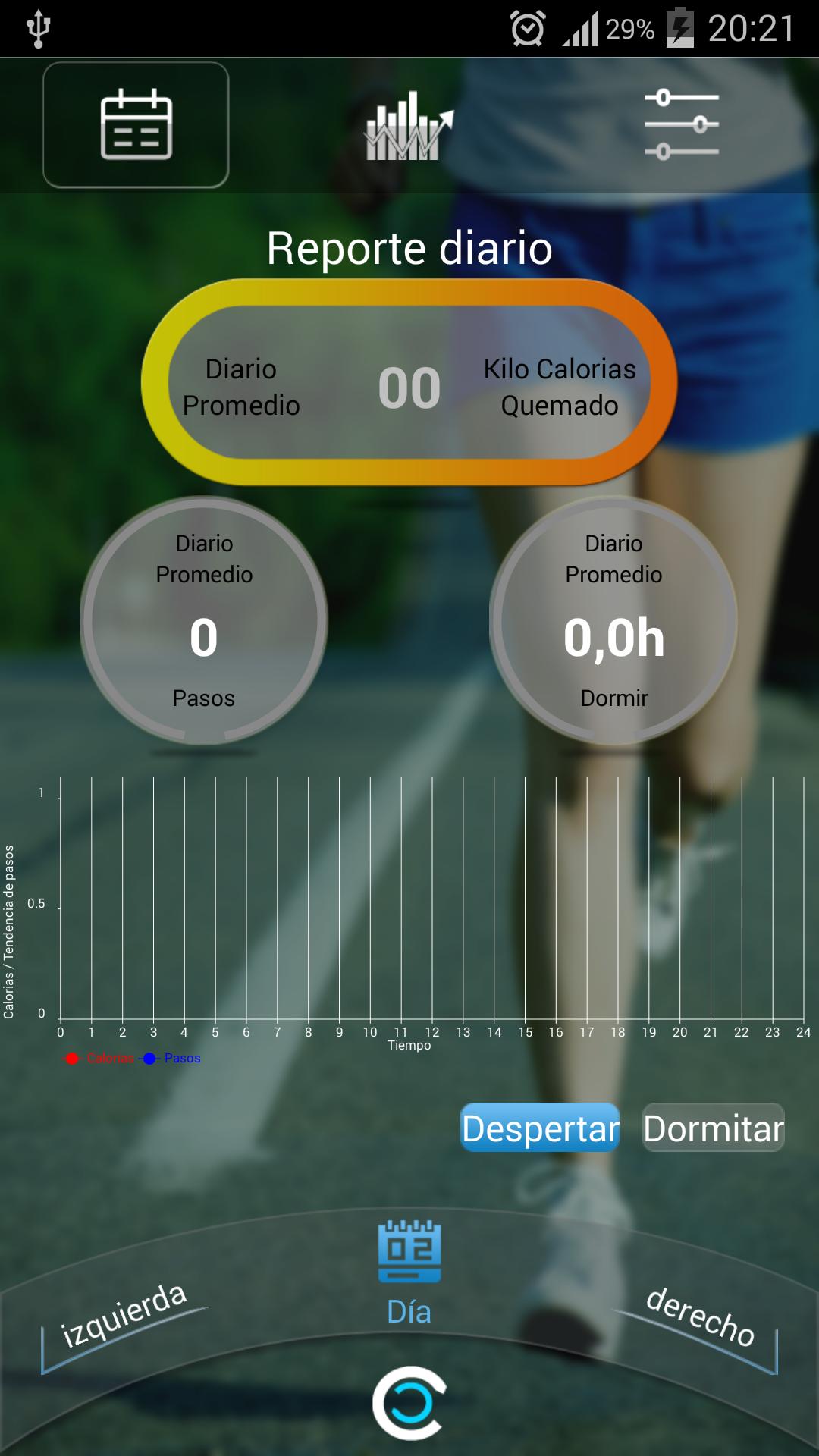Open the settings sliders icon top right

coord(683,124)
